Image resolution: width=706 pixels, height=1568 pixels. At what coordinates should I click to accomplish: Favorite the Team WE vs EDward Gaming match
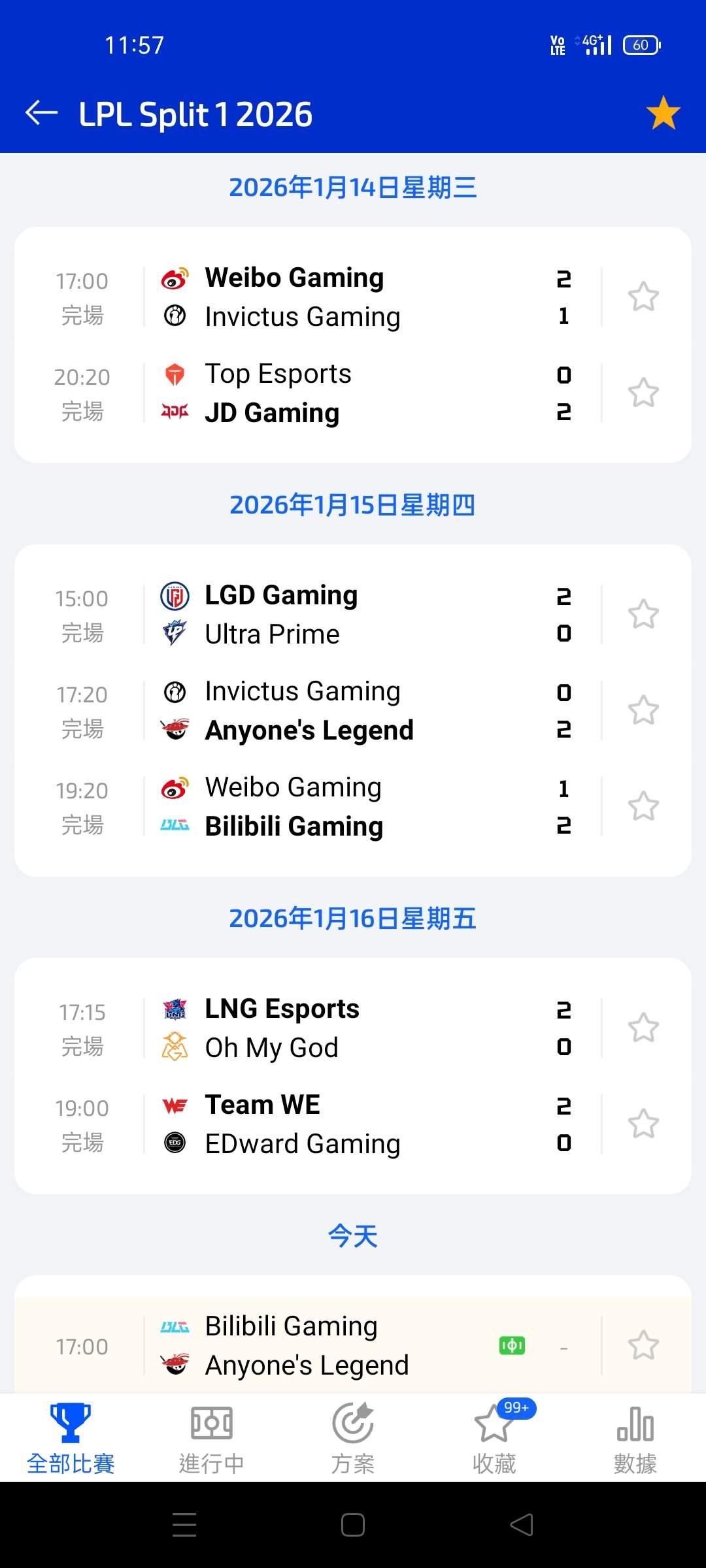(x=643, y=1124)
